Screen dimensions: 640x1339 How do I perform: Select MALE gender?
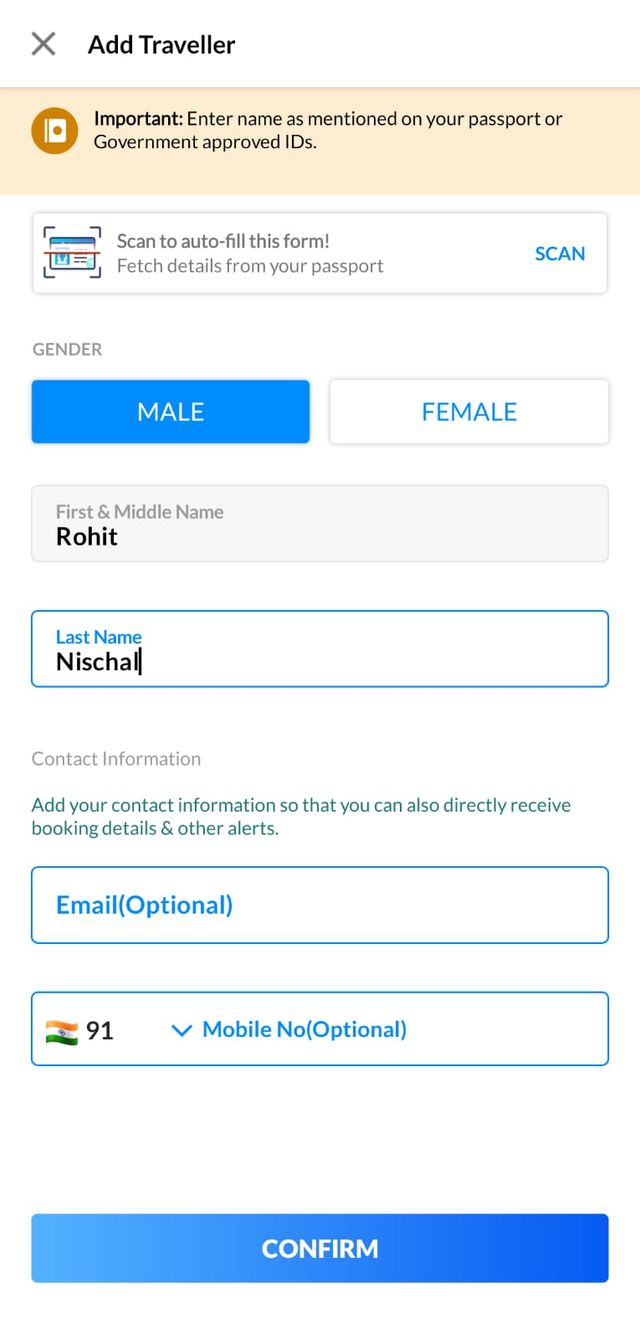(170, 411)
